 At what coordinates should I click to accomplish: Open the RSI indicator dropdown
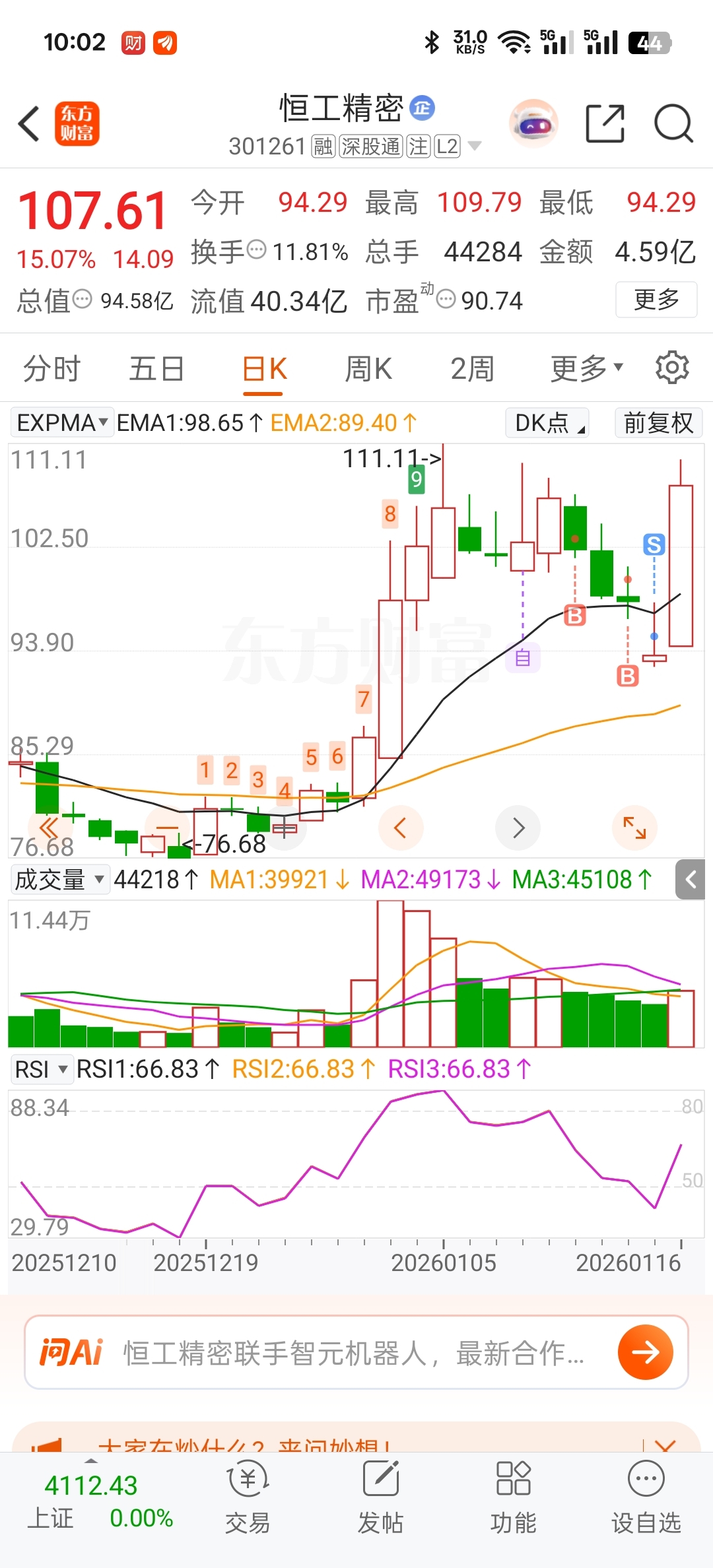(41, 1069)
